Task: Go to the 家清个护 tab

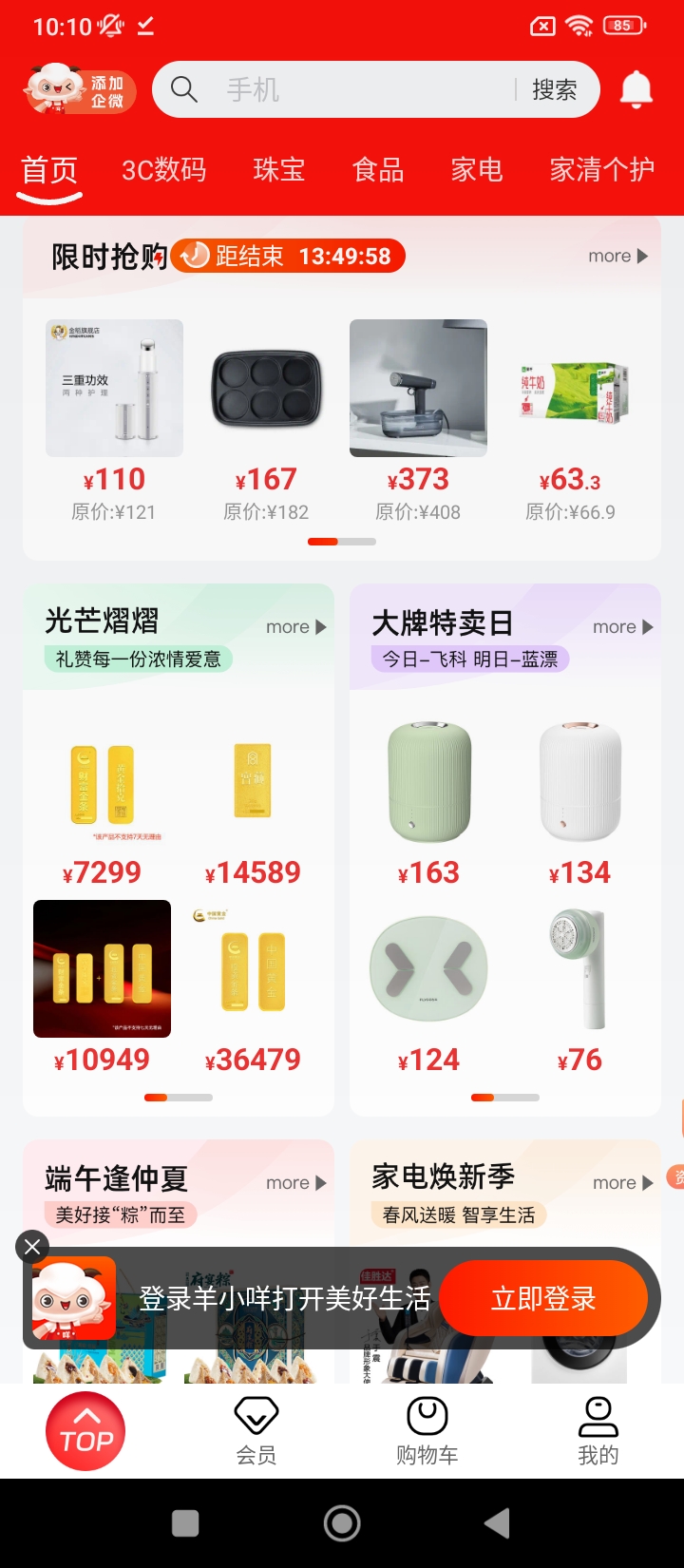Action: pos(601,170)
